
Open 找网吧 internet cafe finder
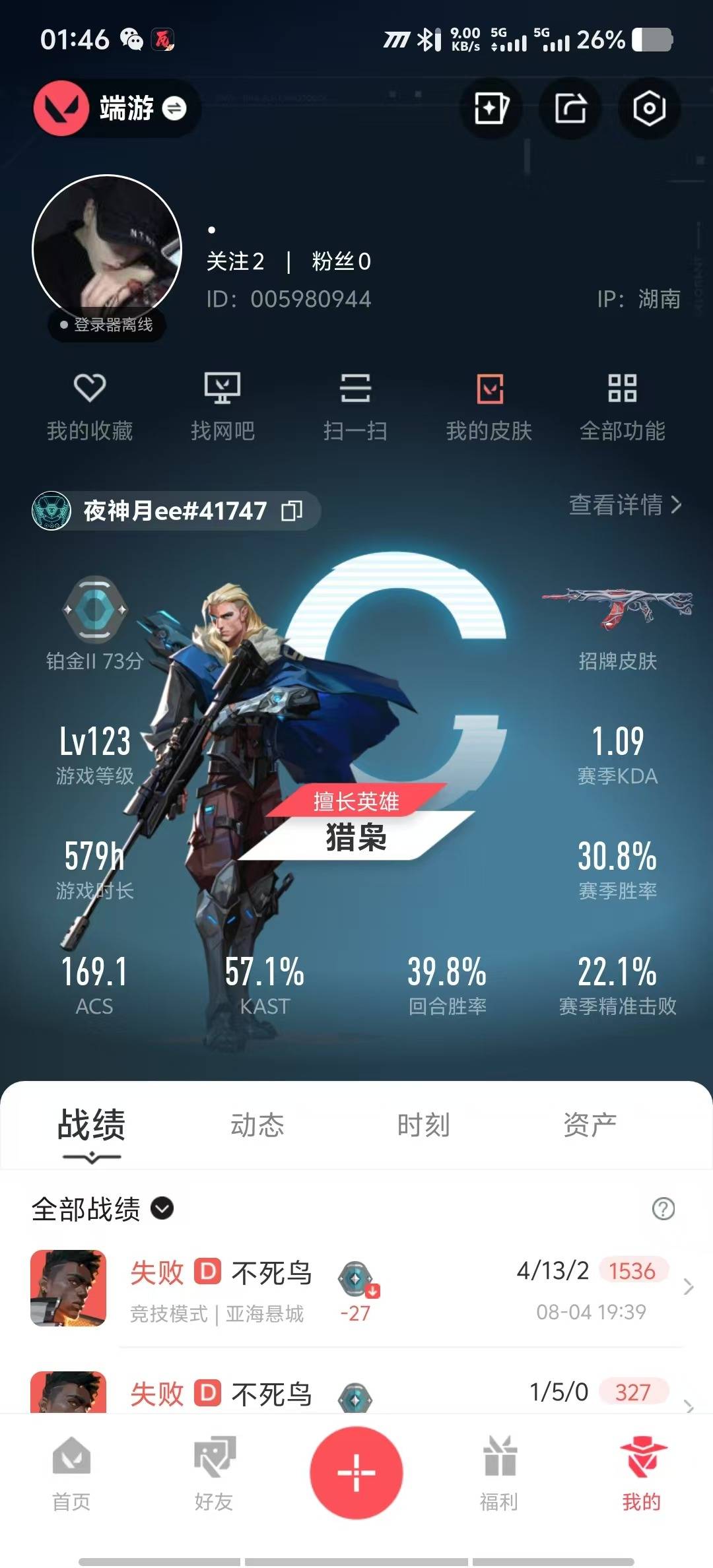point(222,407)
